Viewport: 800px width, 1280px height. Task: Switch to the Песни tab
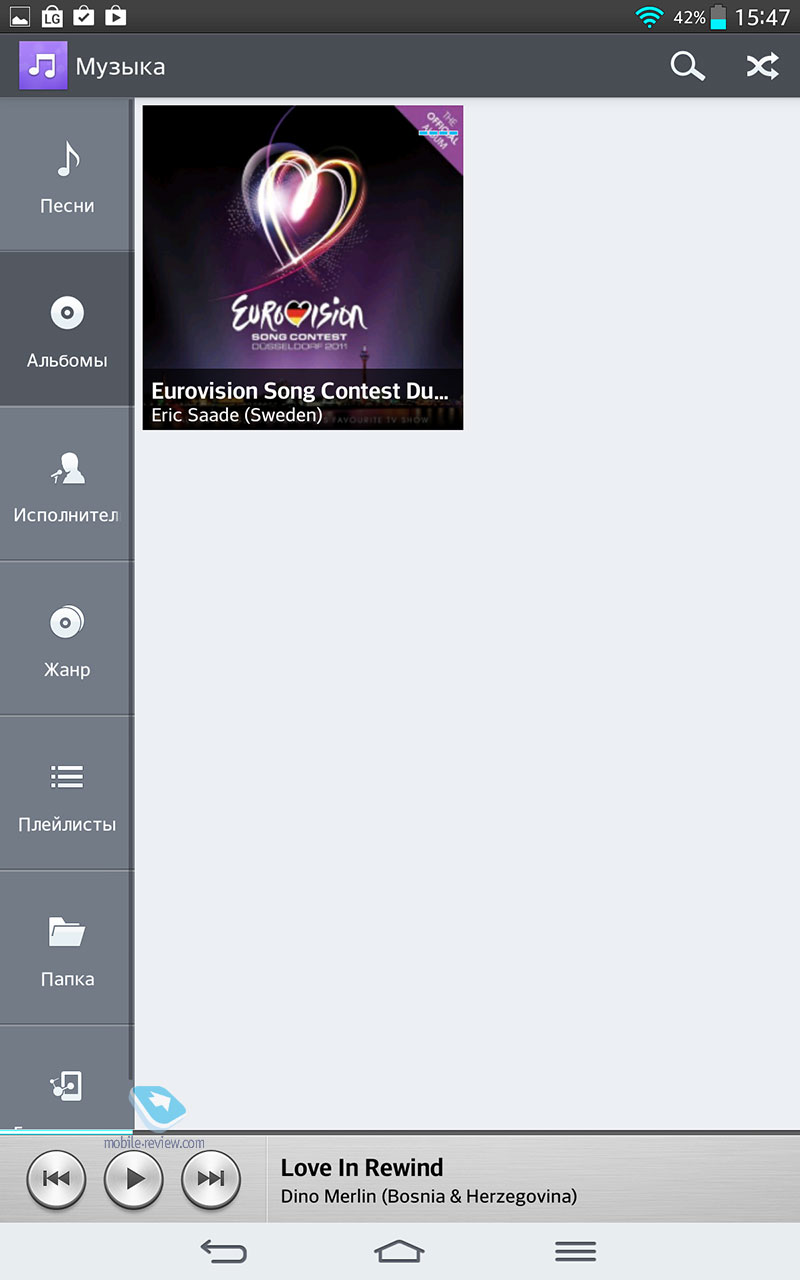coord(66,175)
